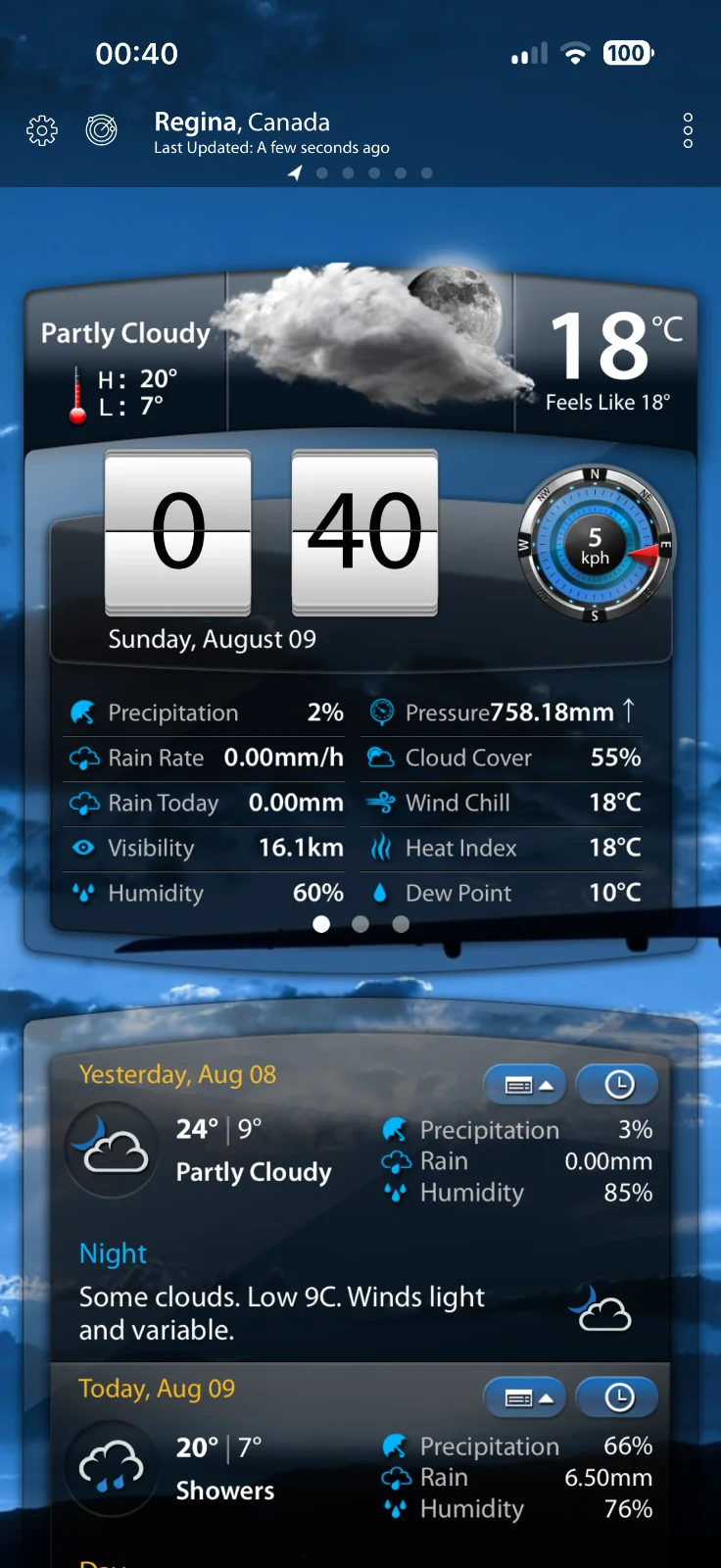Expand details for Yesterday, Aug 08

pos(525,1085)
